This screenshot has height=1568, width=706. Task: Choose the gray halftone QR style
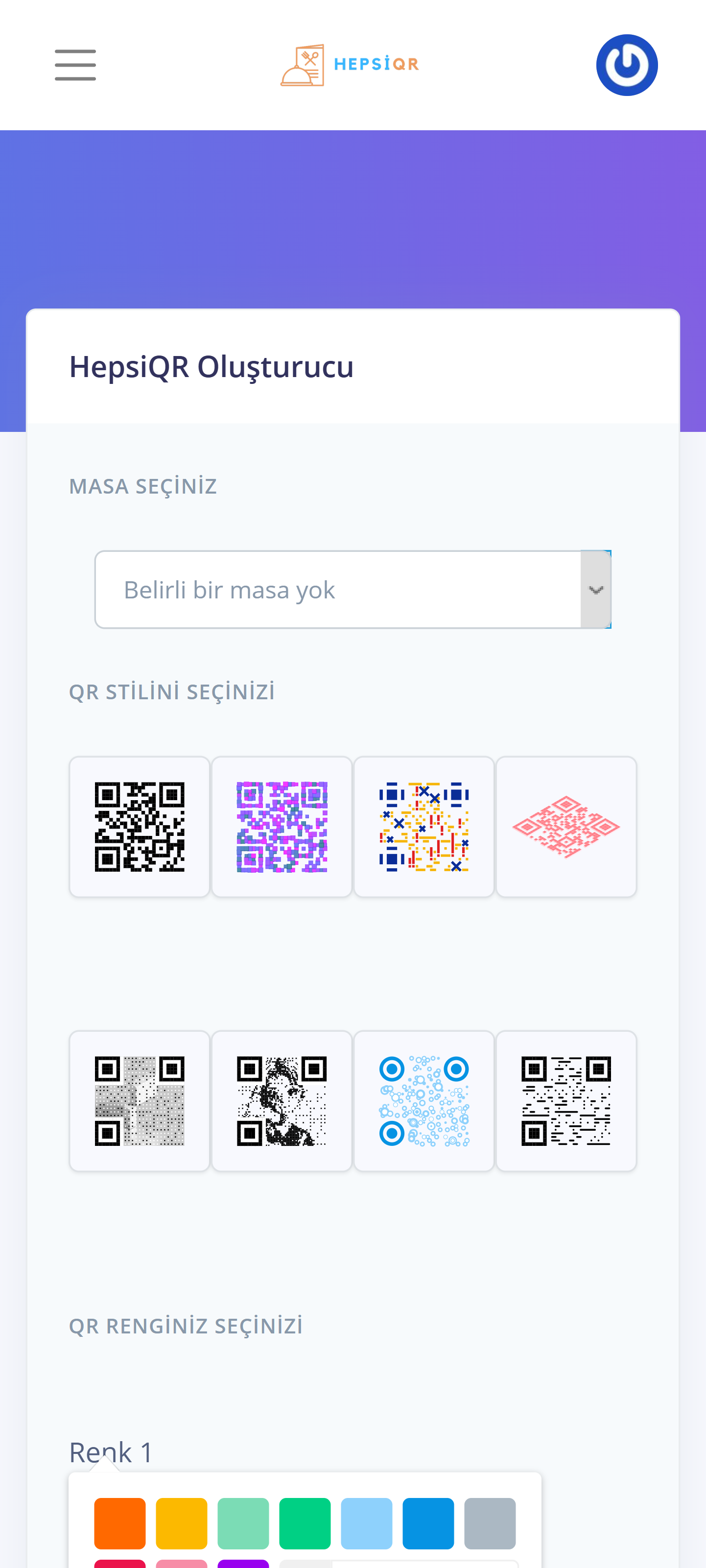point(140,1100)
